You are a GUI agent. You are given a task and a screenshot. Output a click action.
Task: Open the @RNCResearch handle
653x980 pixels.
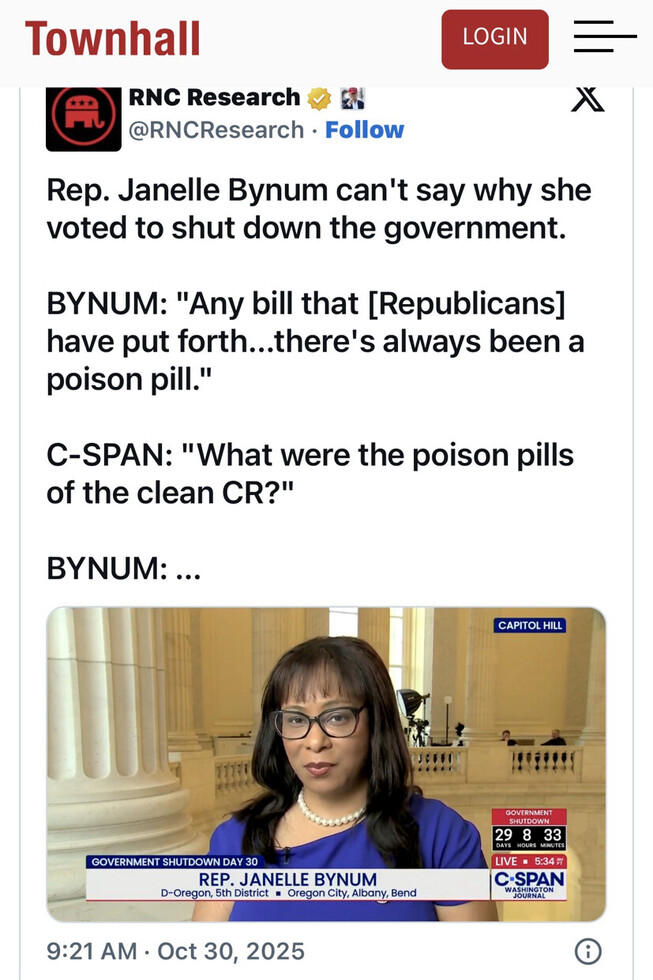click(x=216, y=130)
